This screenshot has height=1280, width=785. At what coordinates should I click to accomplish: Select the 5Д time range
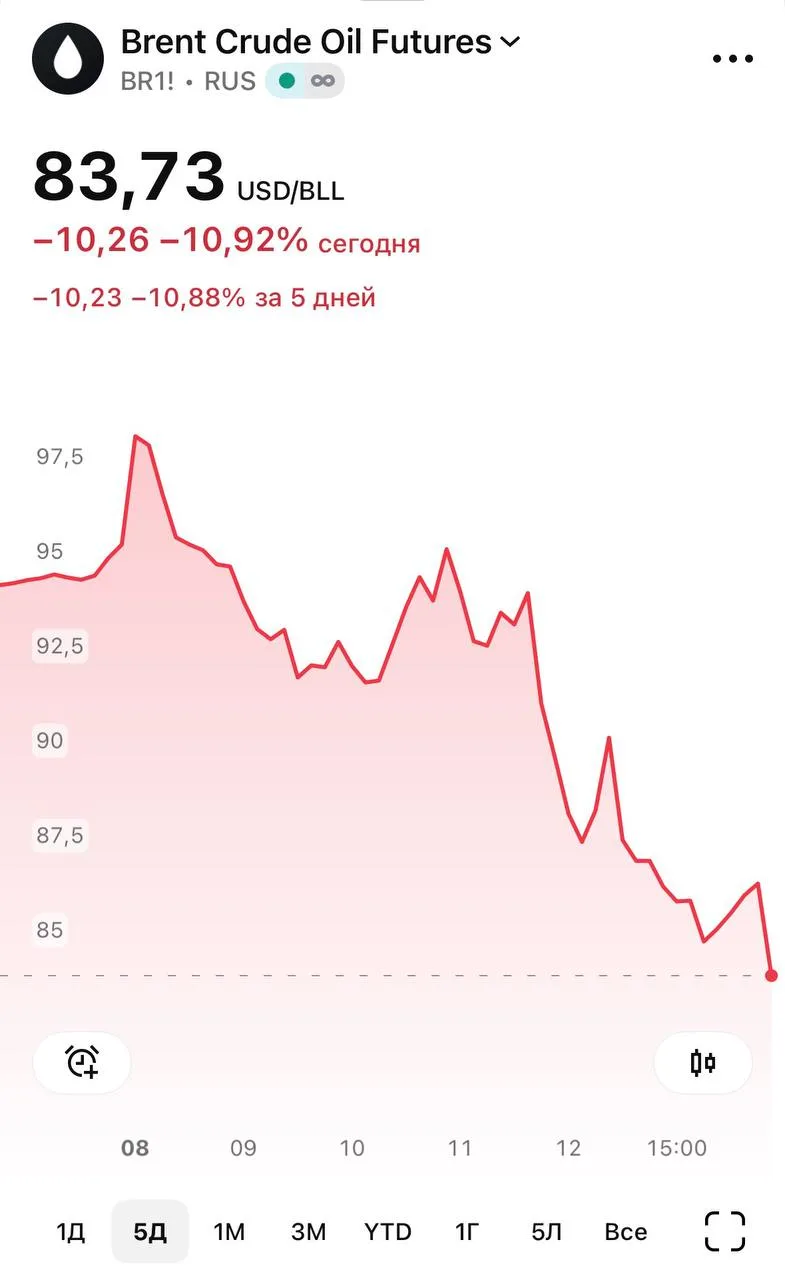coord(150,1232)
